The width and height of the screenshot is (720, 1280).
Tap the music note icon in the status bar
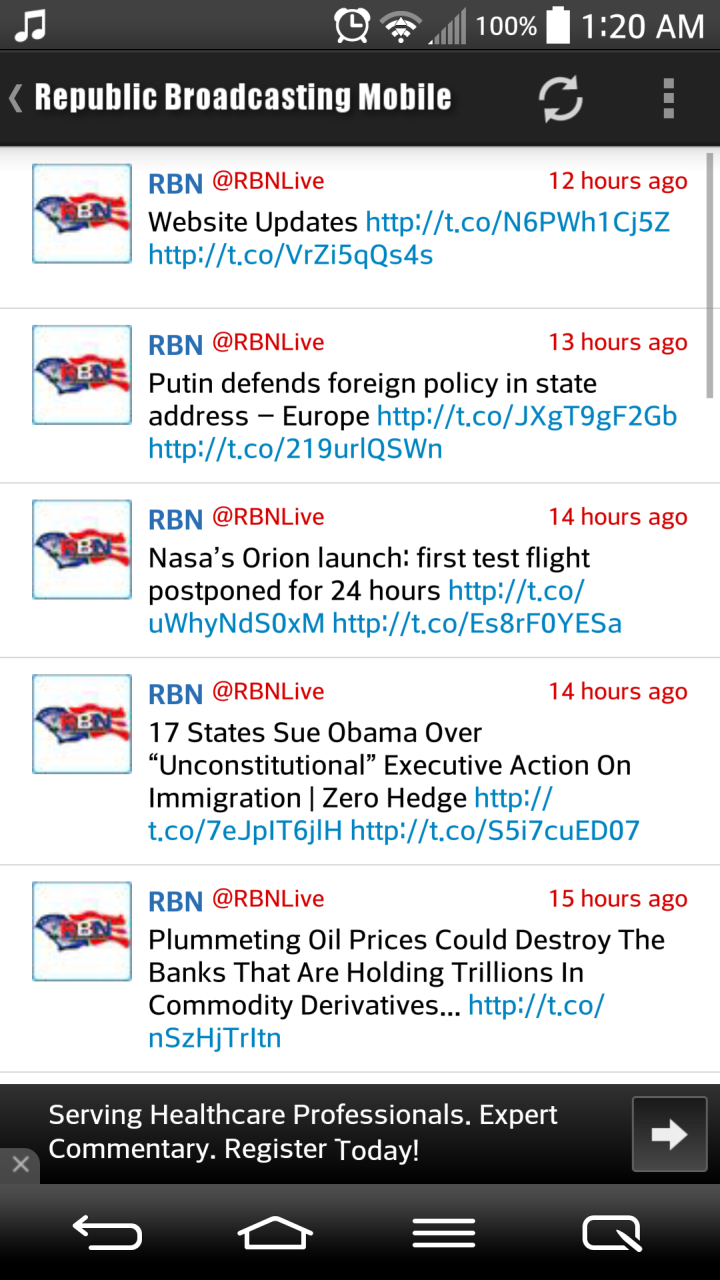tap(30, 25)
